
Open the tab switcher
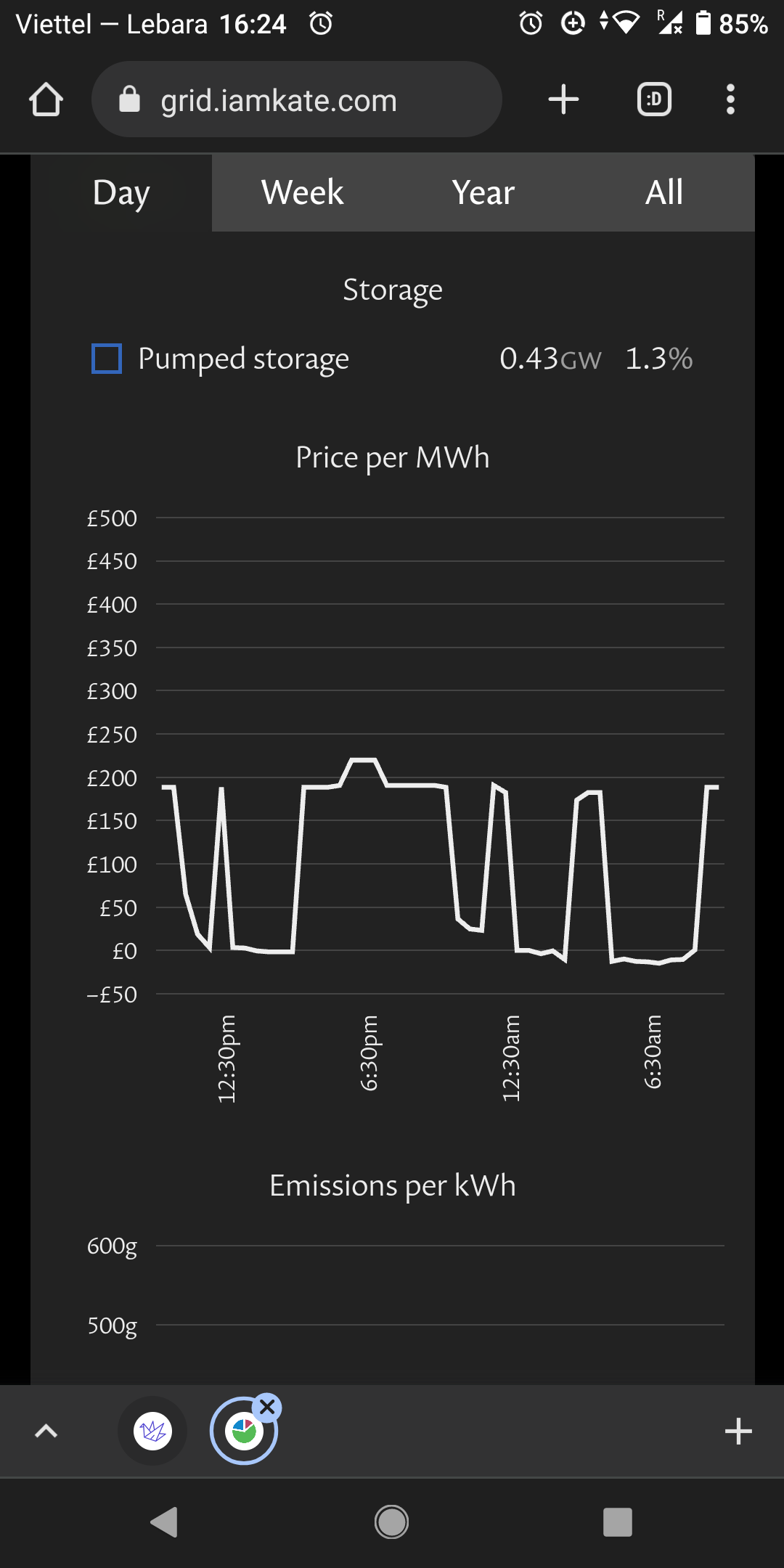(x=654, y=99)
